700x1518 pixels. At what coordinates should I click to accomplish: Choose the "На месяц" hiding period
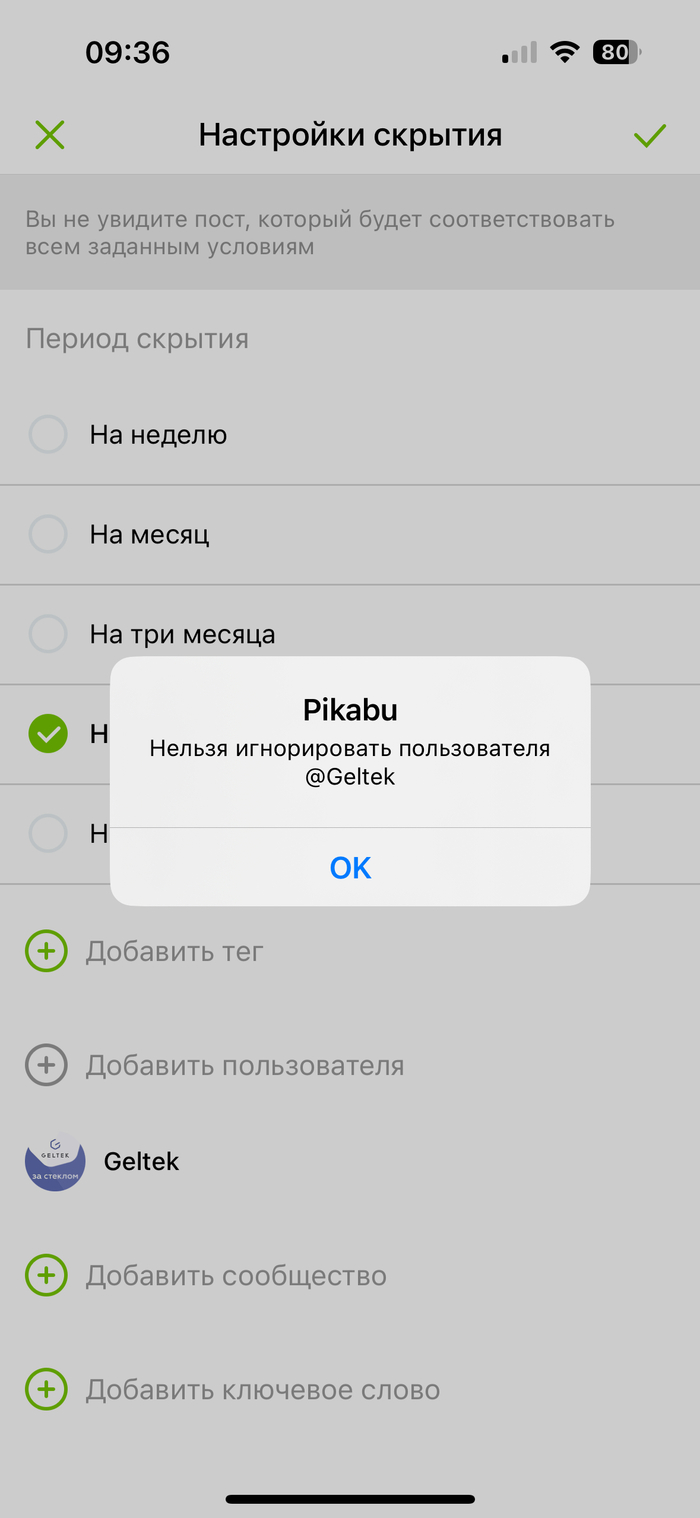click(350, 535)
